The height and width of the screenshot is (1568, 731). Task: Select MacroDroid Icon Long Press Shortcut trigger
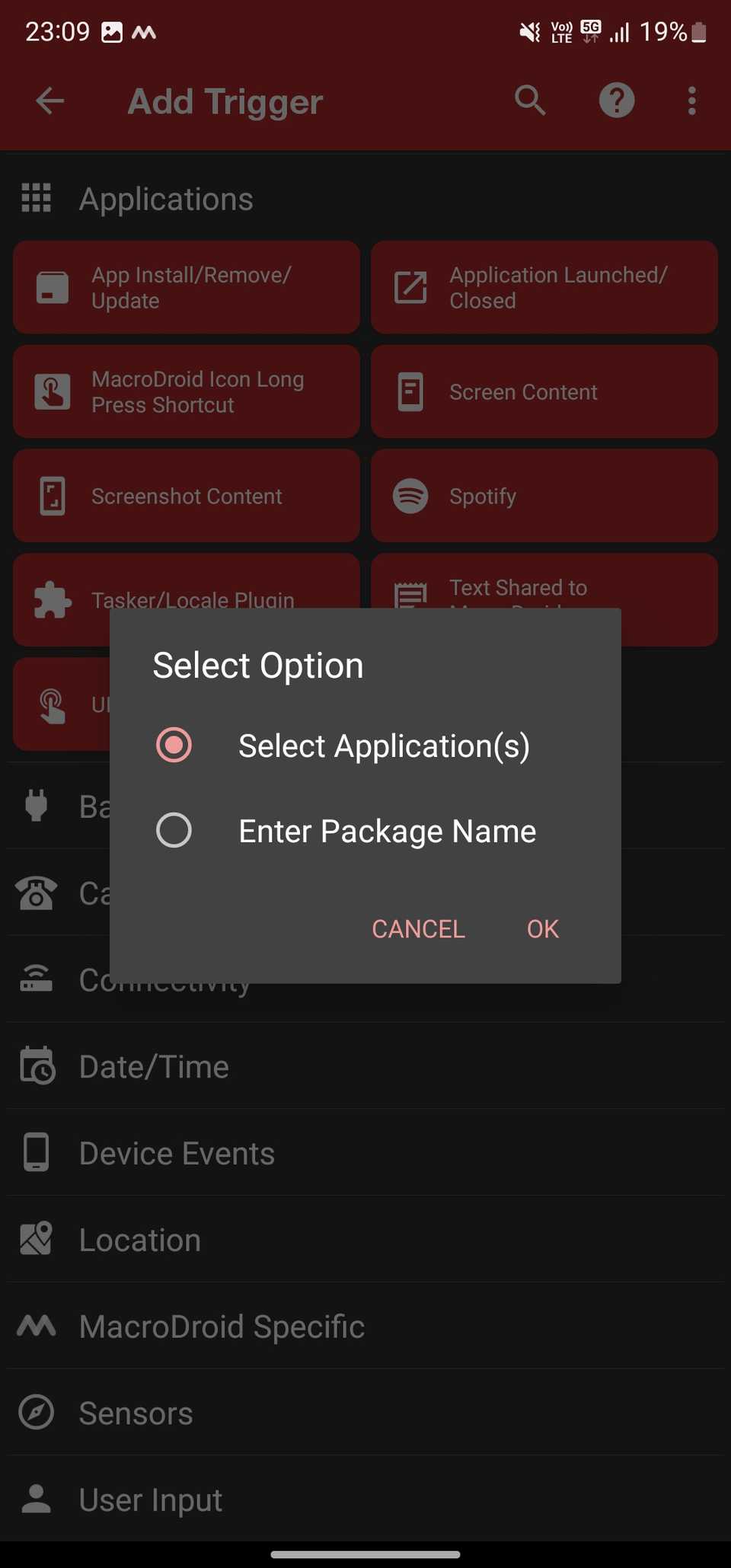click(x=186, y=391)
